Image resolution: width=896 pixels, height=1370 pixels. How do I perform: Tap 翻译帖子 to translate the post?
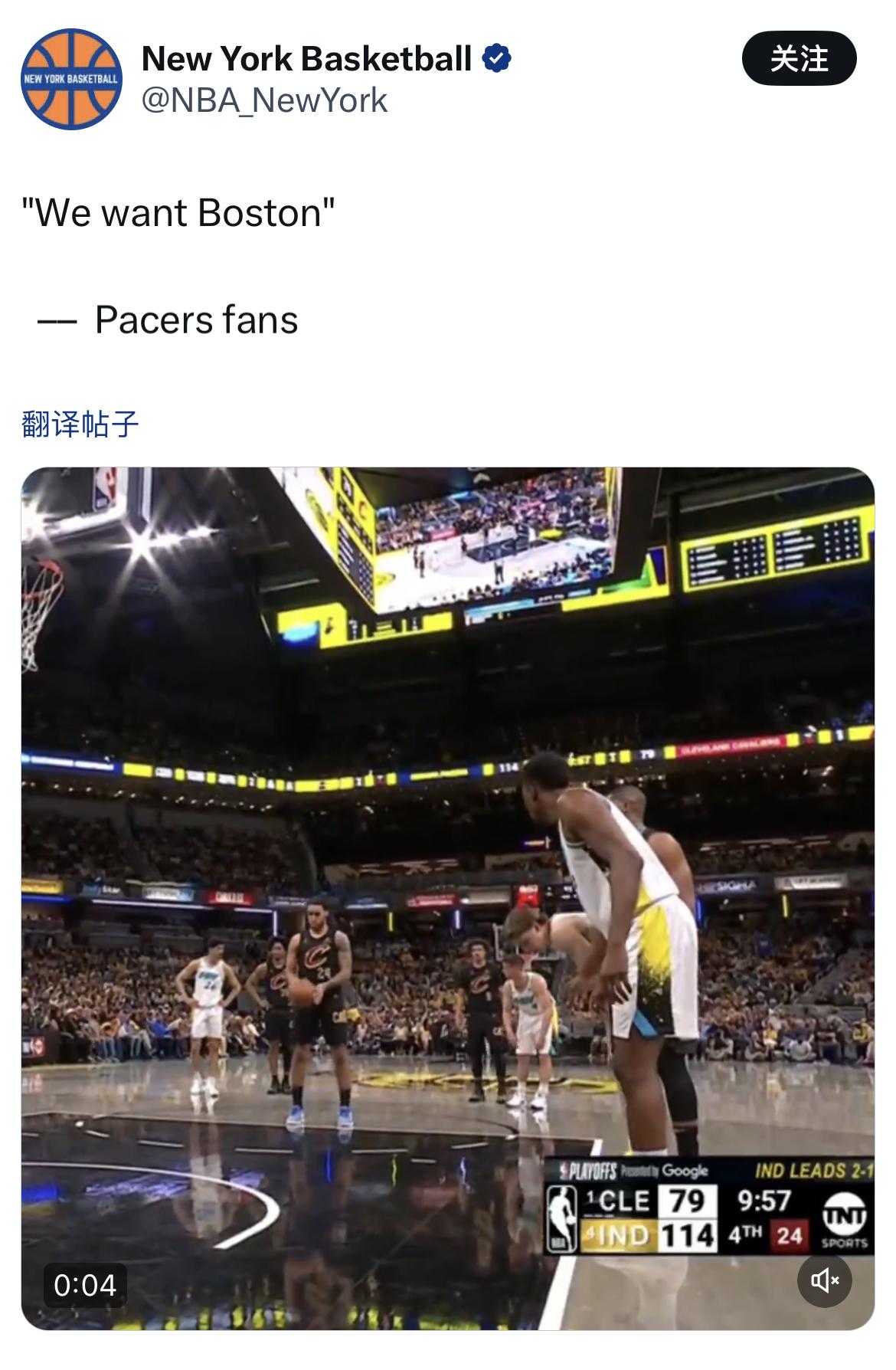point(80,424)
